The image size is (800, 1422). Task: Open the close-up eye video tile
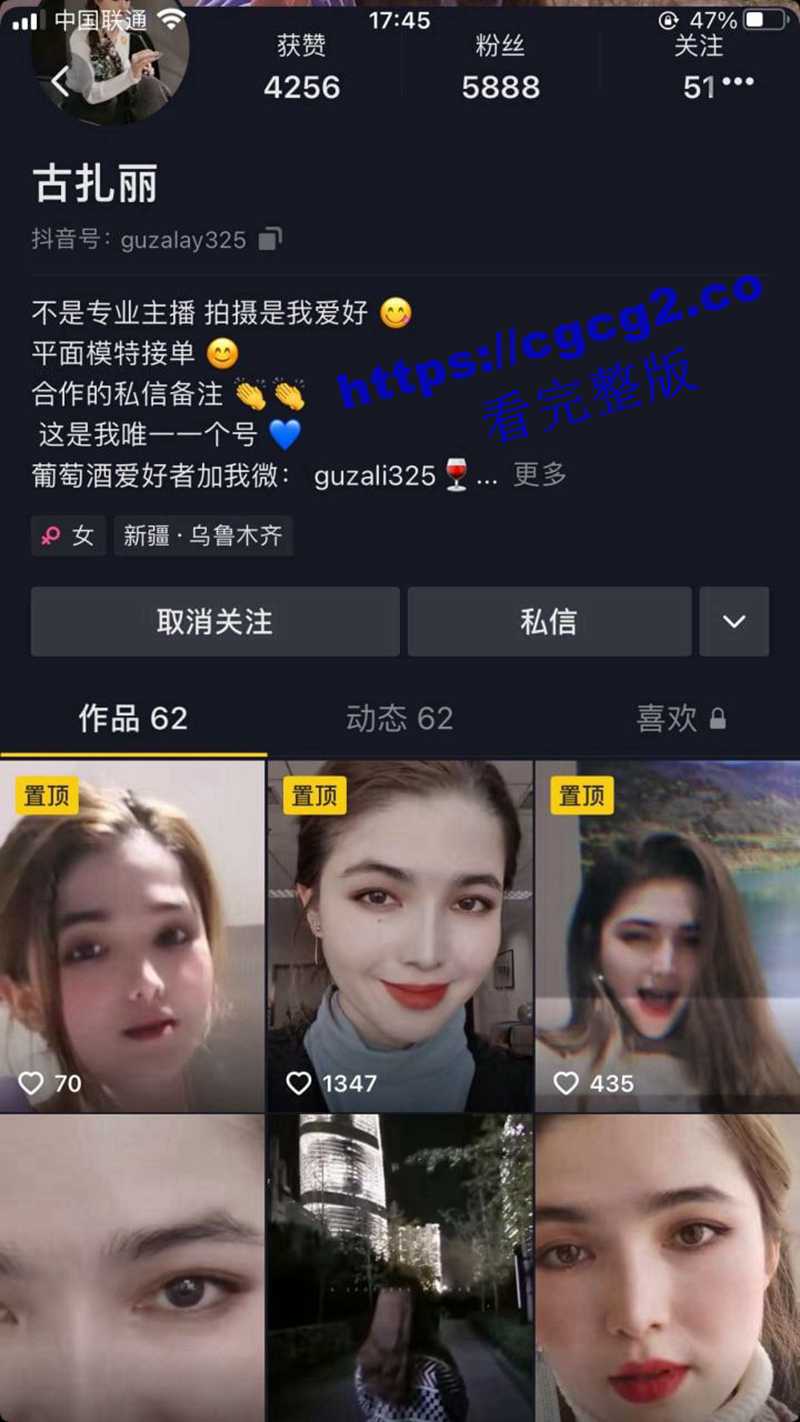[132, 1268]
